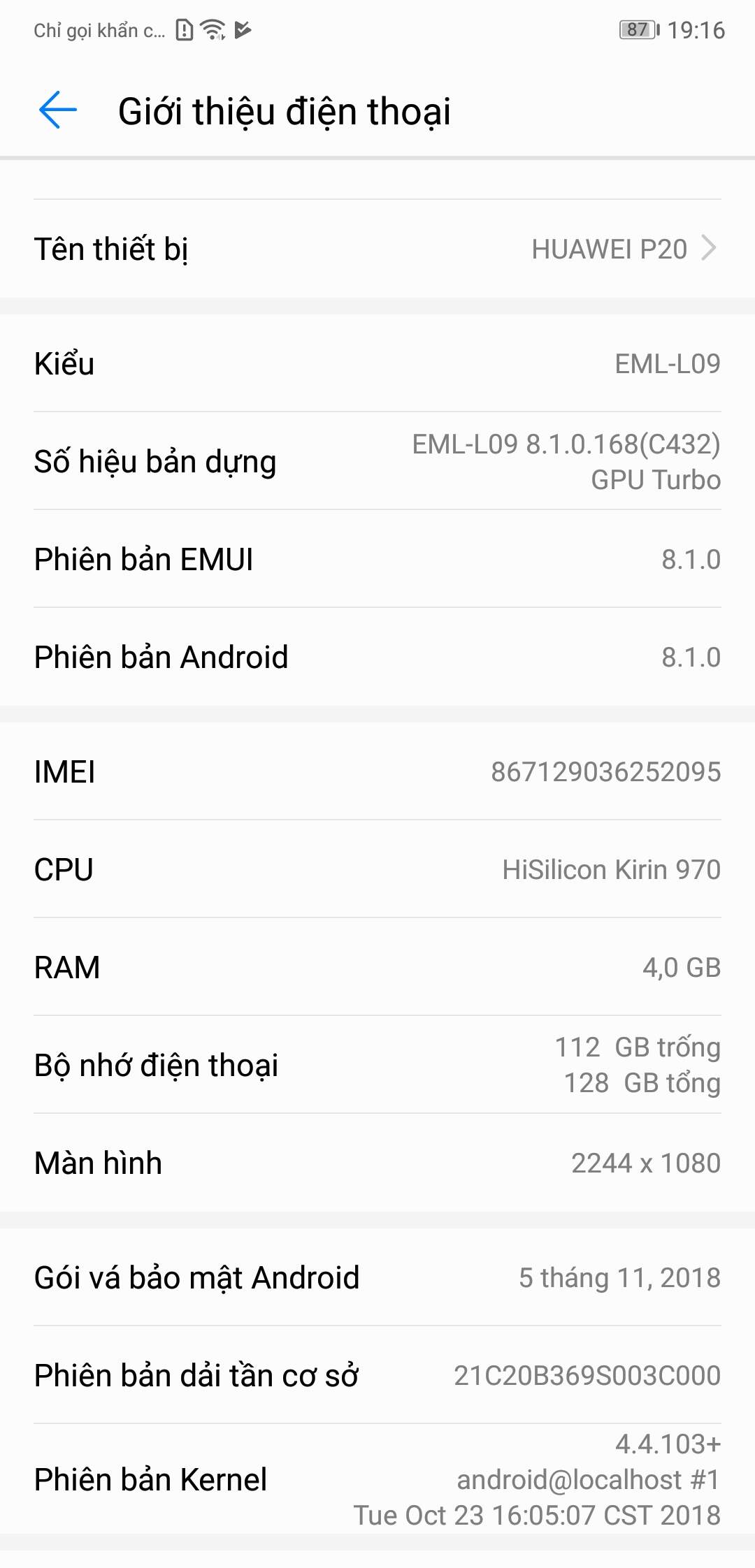755x1568 pixels.
Task: Open the Tên thiết bị row
Action: point(377,249)
